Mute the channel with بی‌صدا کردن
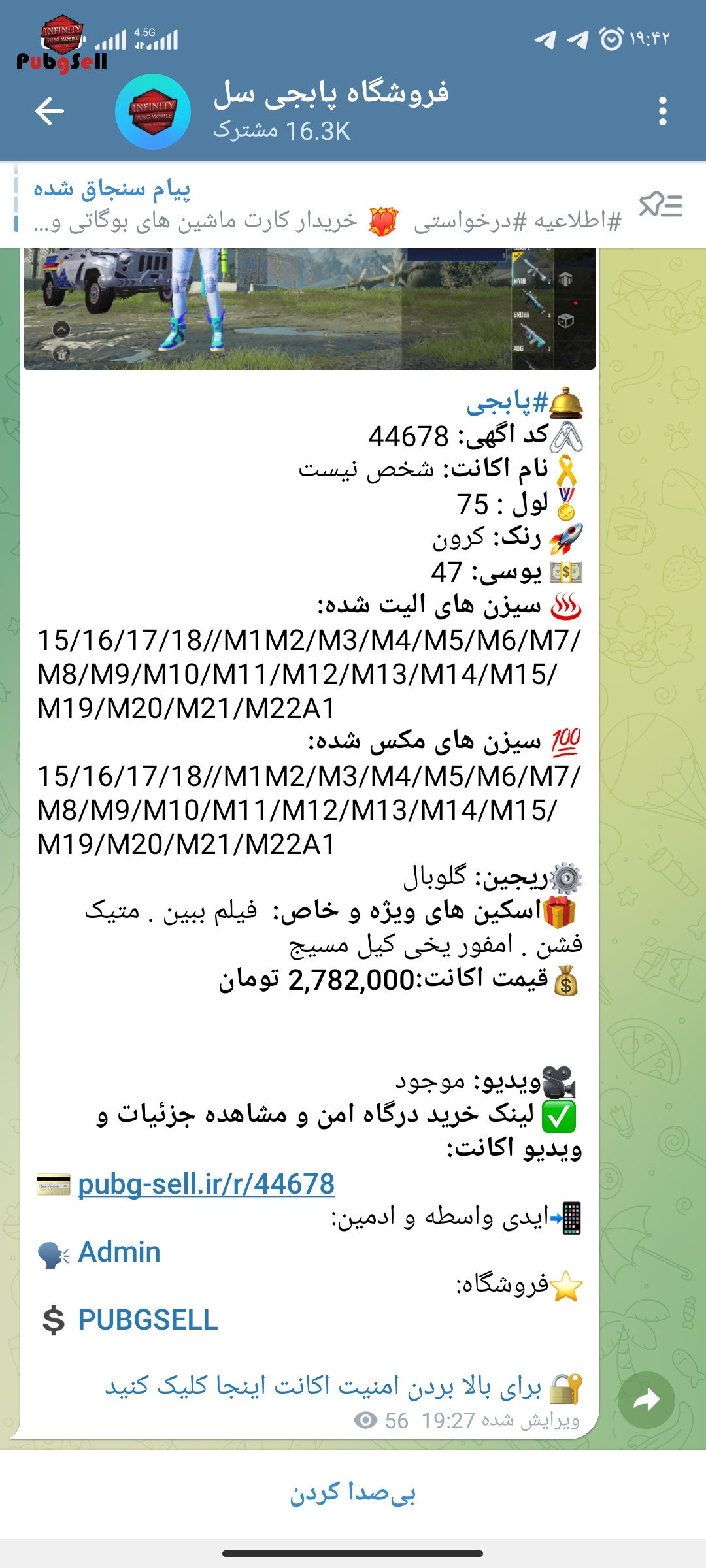 pos(353,1492)
